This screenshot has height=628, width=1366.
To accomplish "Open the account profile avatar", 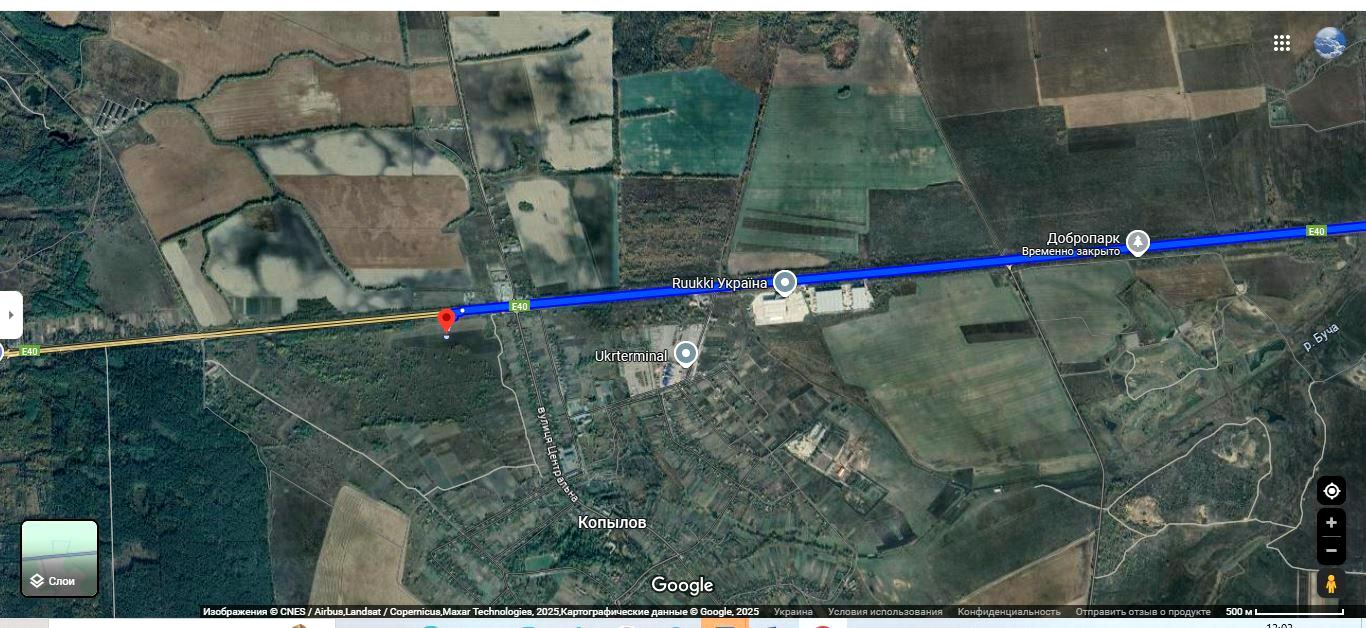I will pos(1329,43).
